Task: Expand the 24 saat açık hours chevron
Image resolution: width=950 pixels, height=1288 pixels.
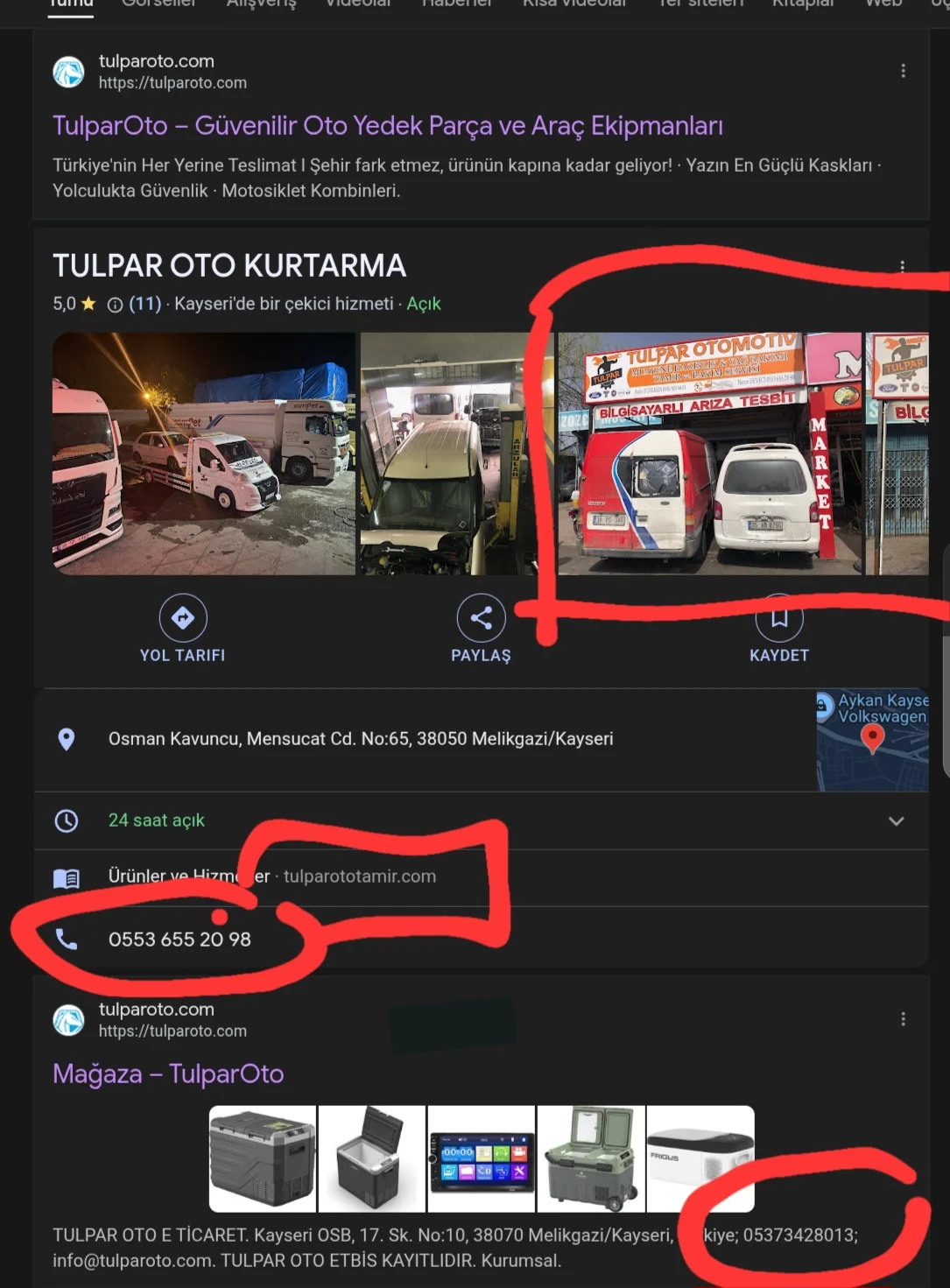Action: pos(896,821)
